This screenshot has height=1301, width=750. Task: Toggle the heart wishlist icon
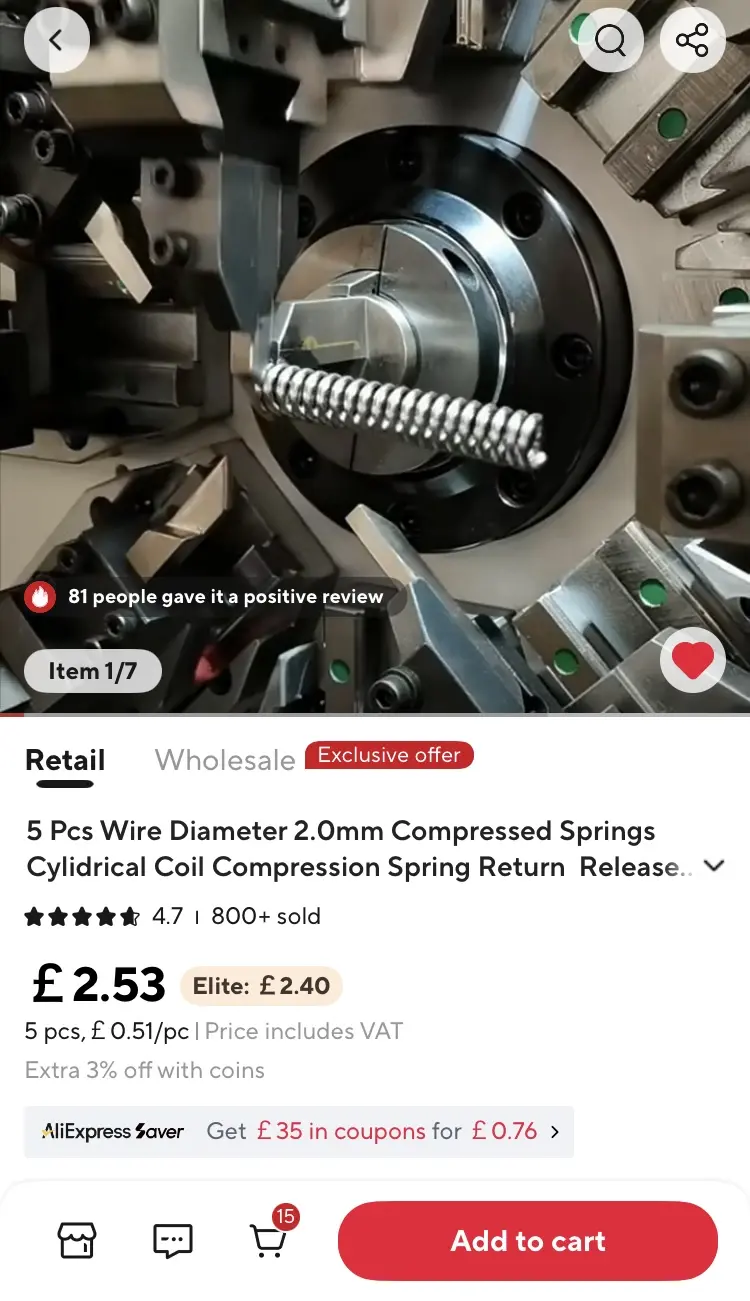[x=692, y=660]
